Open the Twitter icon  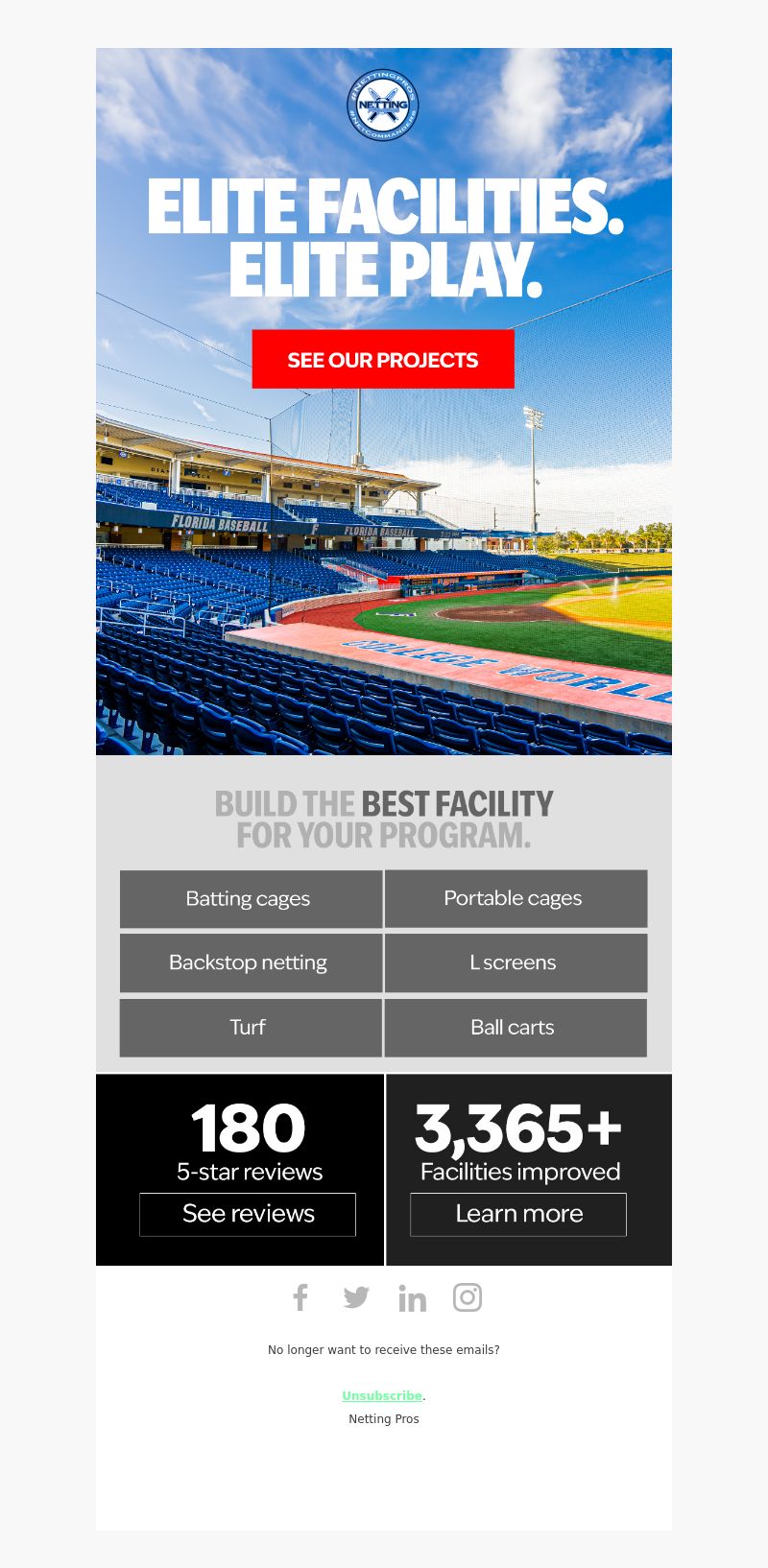[x=356, y=1297]
